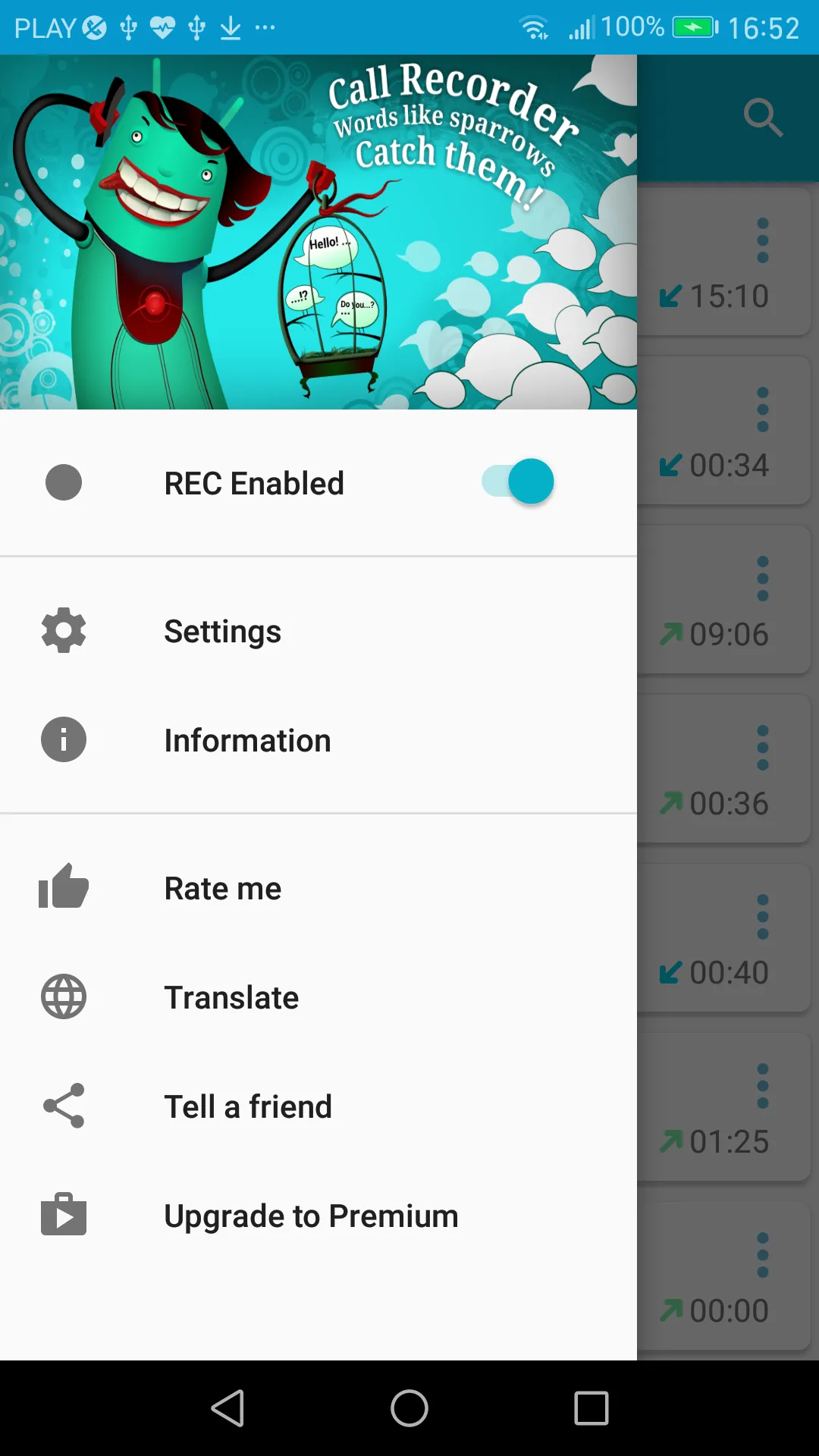Viewport: 819px width, 1456px height.
Task: Click the Rate me thumbs-up icon
Action: pos(64,887)
